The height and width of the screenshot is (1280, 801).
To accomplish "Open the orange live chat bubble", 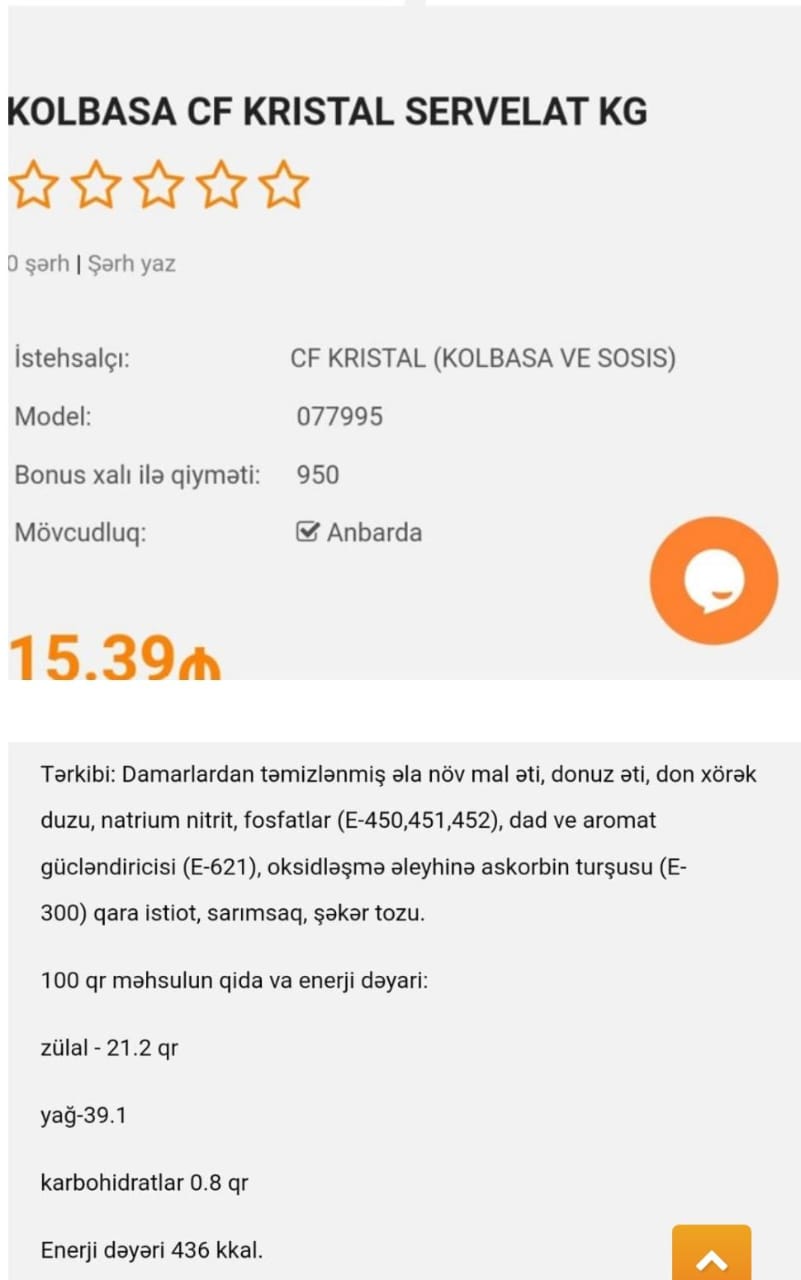I will pyautogui.click(x=713, y=580).
